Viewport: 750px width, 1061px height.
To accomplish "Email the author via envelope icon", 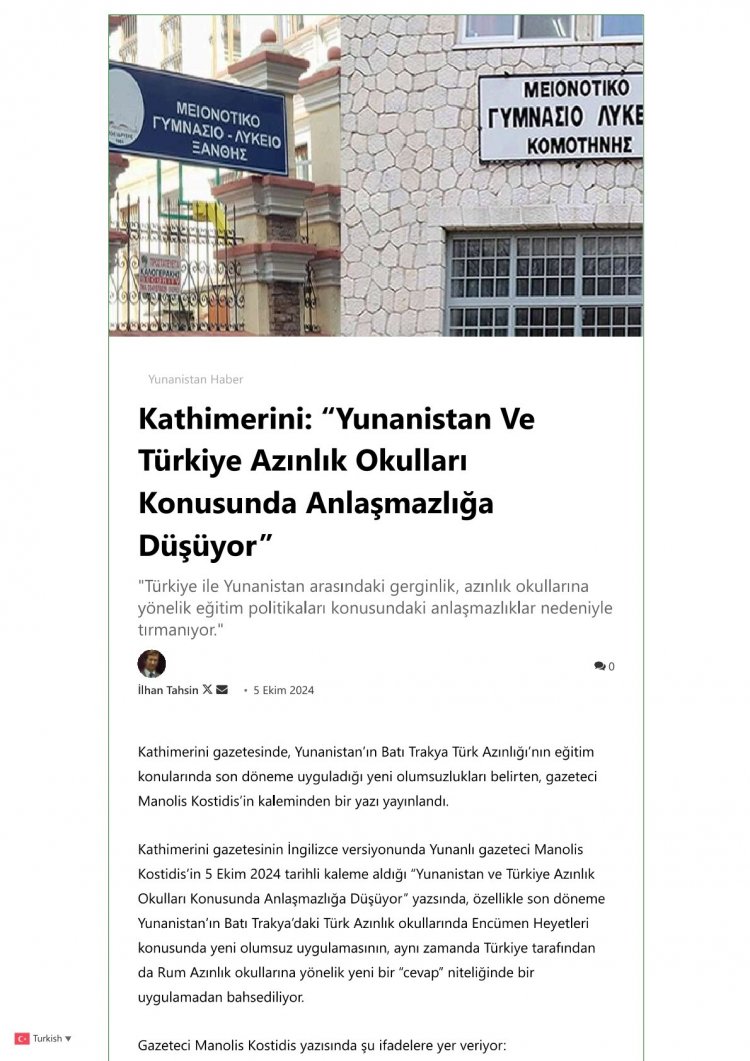I will coord(222,690).
